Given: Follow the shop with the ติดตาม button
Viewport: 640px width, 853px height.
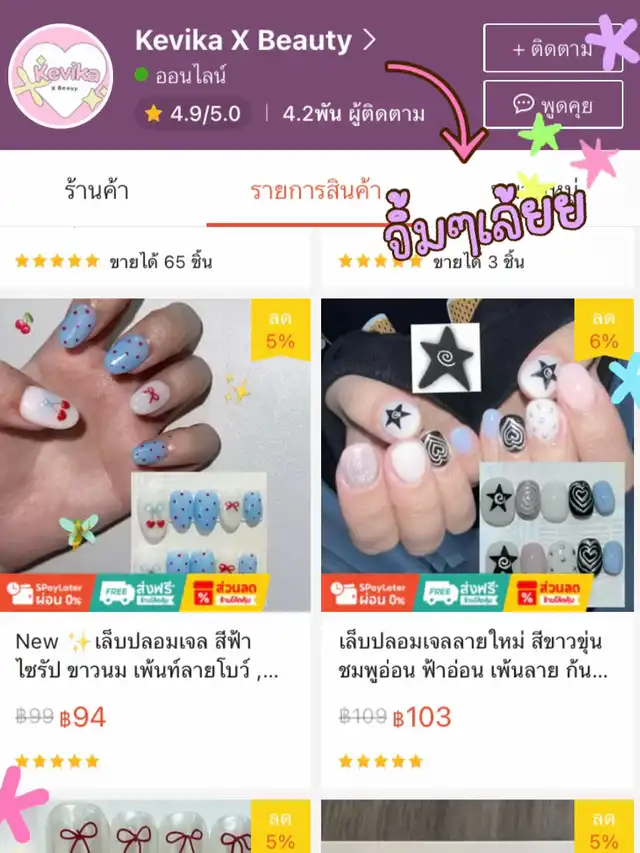Looking at the screenshot, I should click(552, 48).
